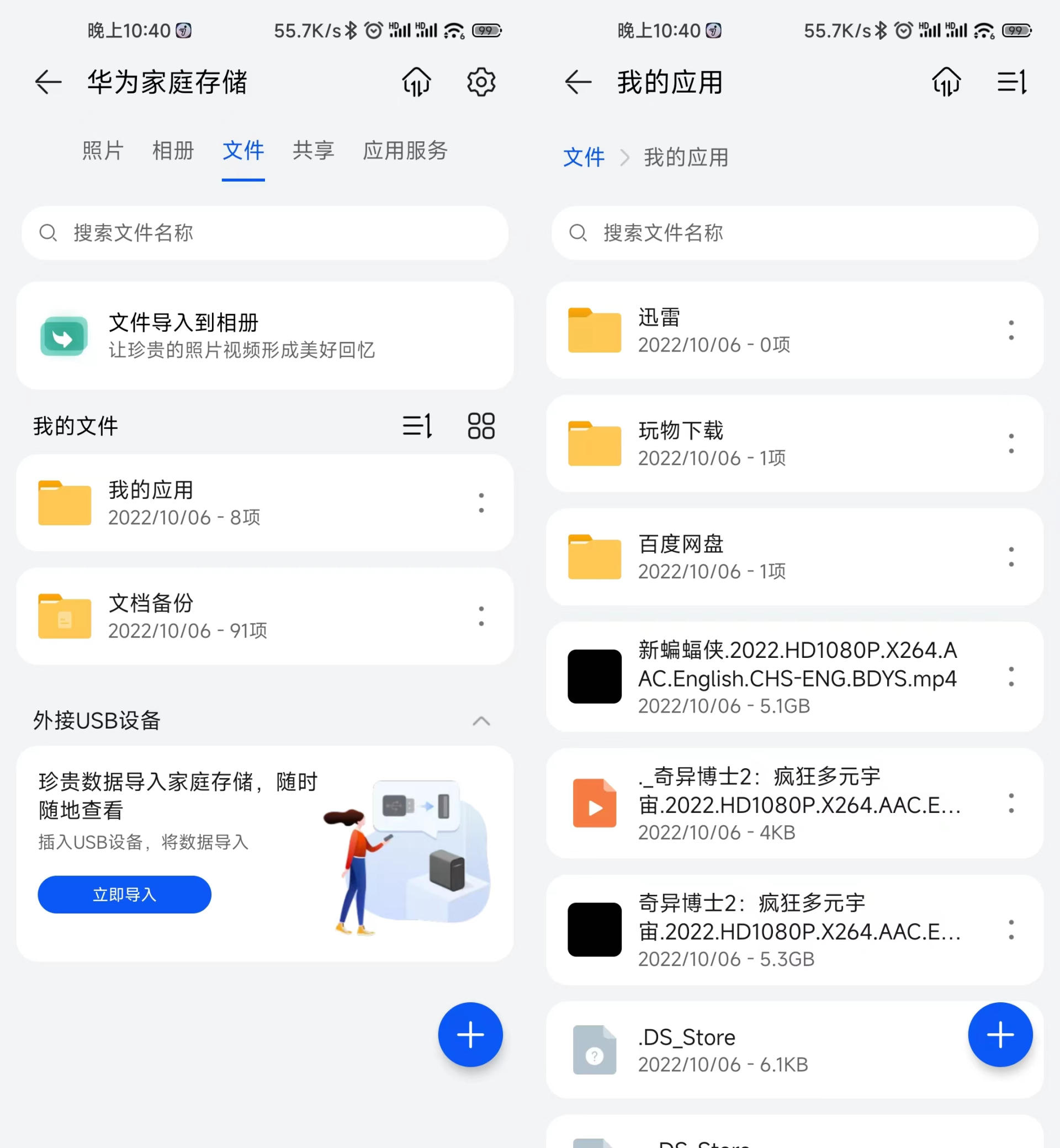Go to 文件 via the breadcrumb link

click(585, 158)
